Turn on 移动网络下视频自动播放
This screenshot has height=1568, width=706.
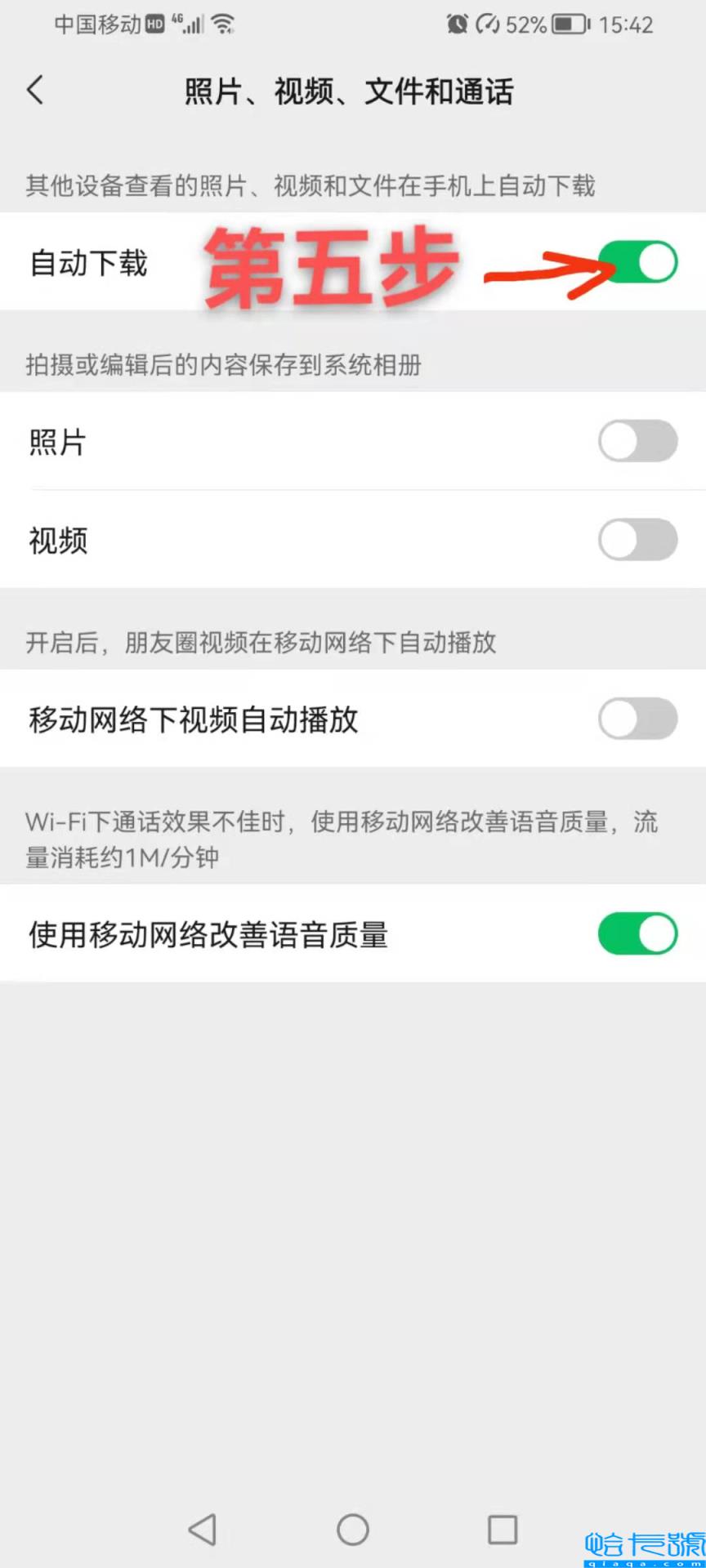[637, 719]
